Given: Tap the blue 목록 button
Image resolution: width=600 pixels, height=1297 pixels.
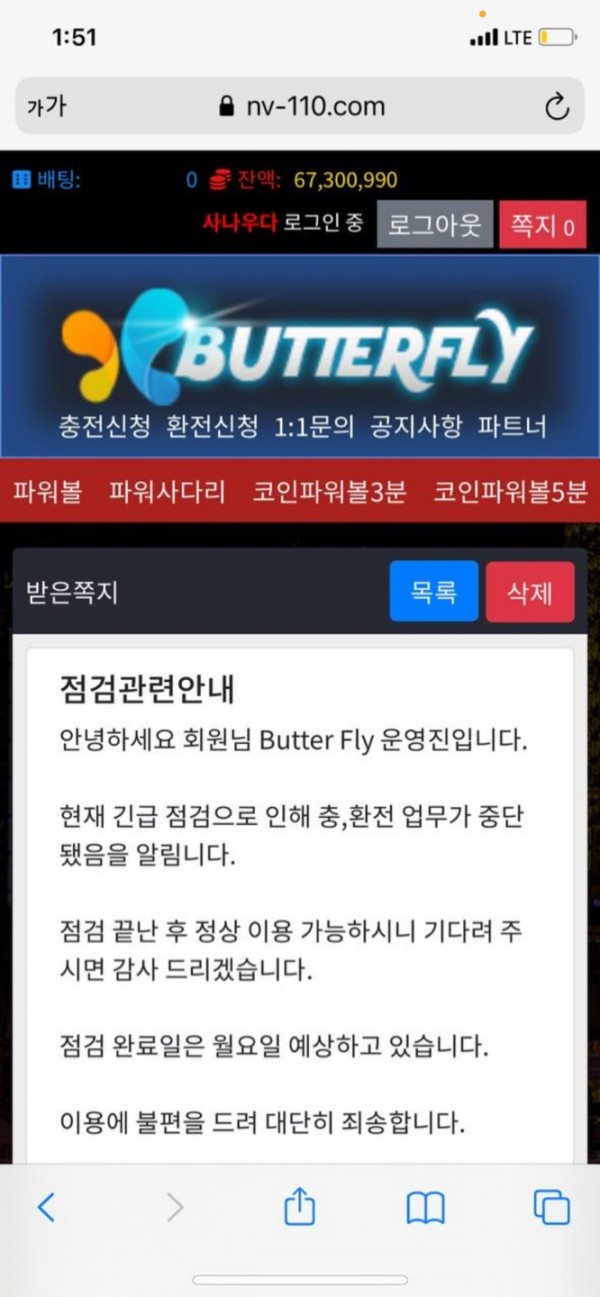Looking at the screenshot, I should point(434,591).
